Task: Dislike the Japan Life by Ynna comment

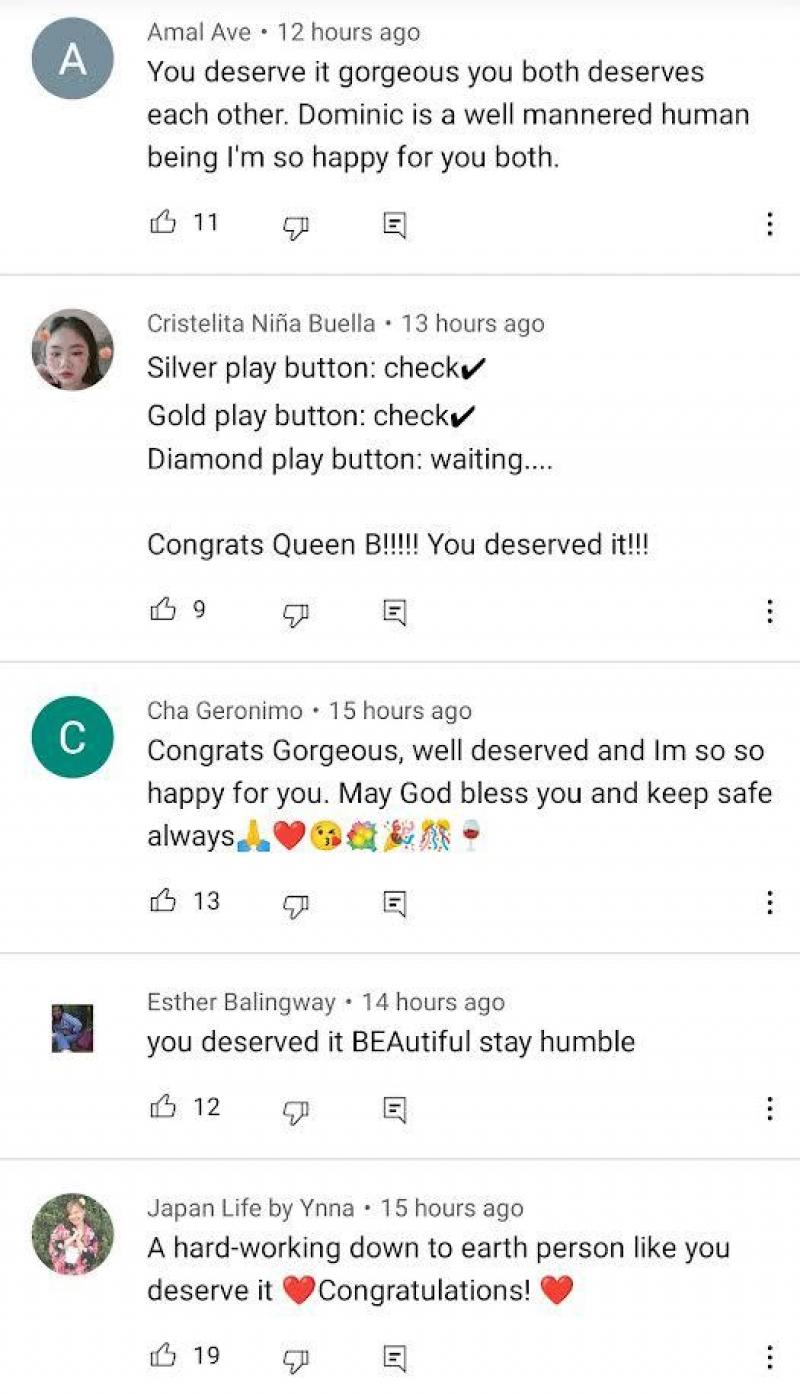Action: pos(295,1358)
